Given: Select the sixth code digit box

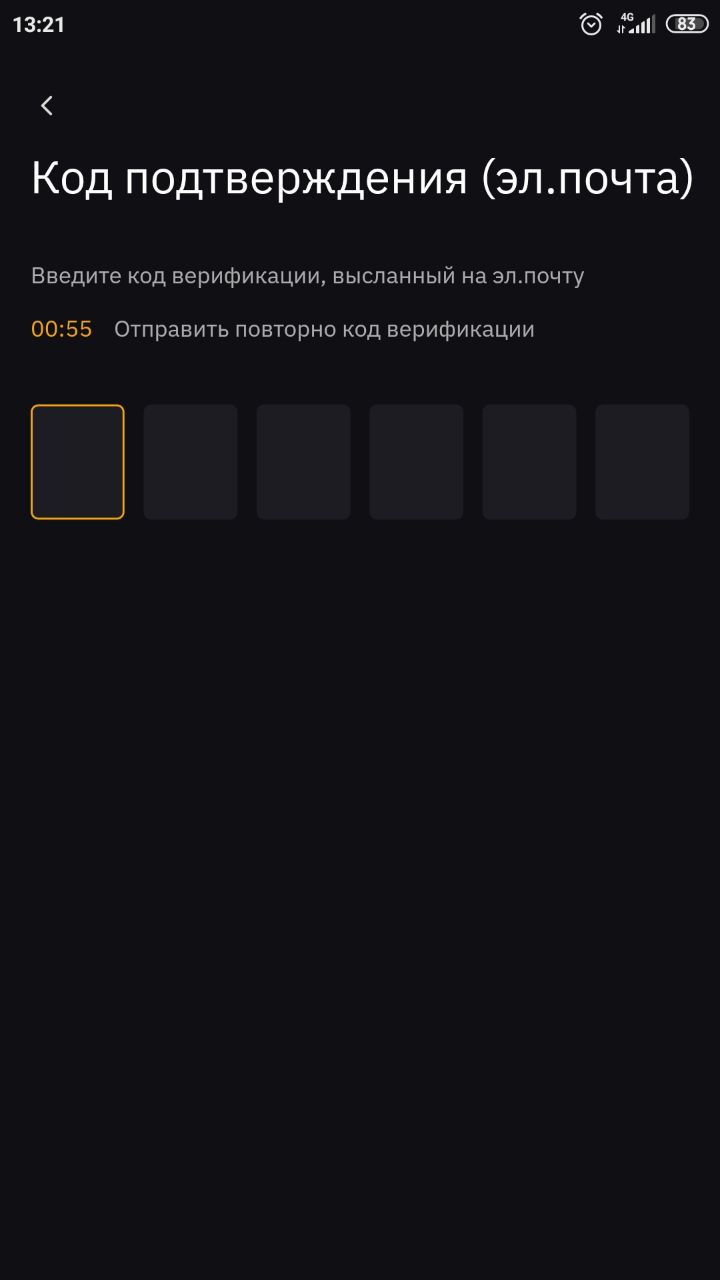Looking at the screenshot, I should tap(642, 462).
